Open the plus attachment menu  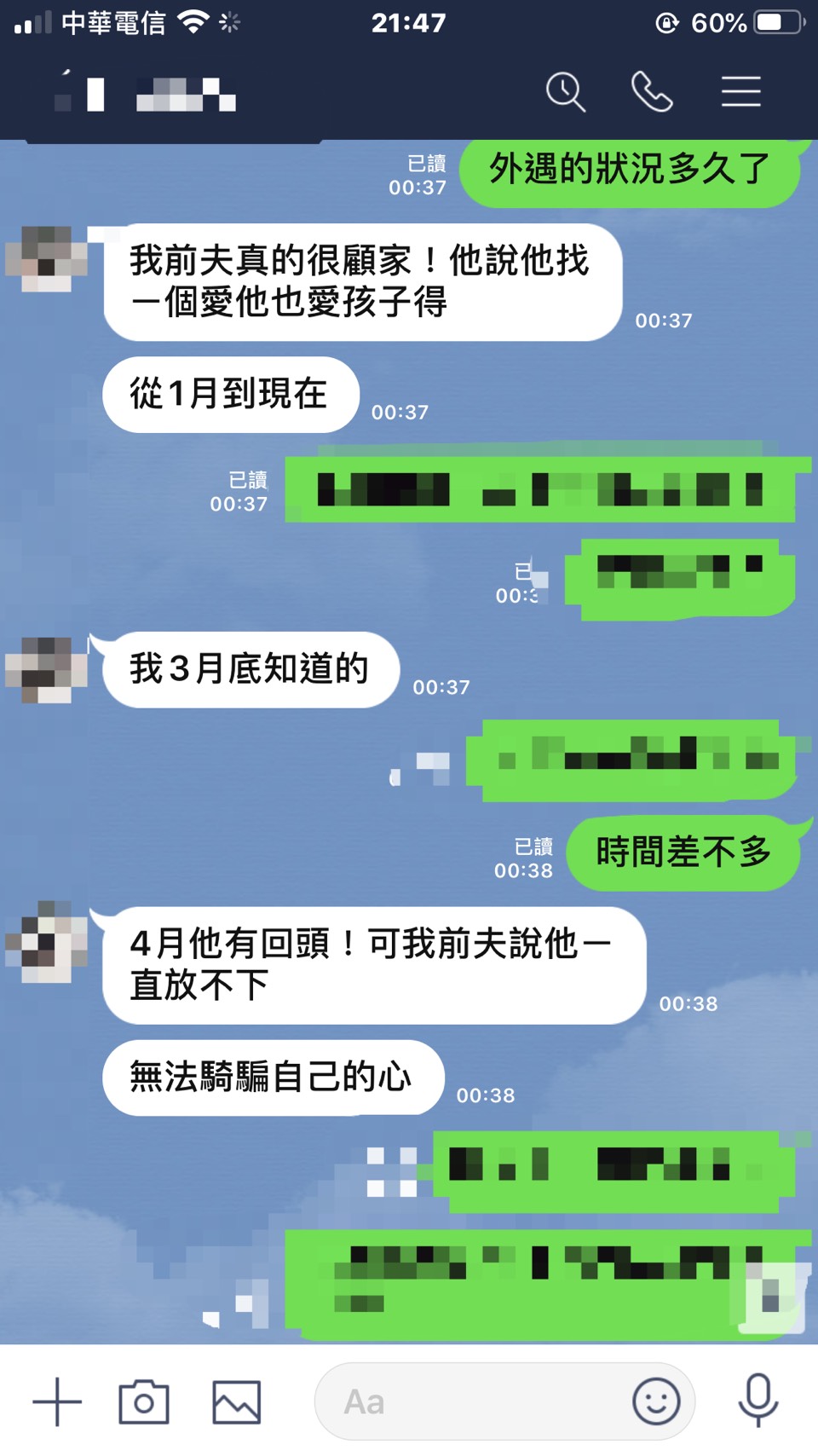[x=57, y=1401]
